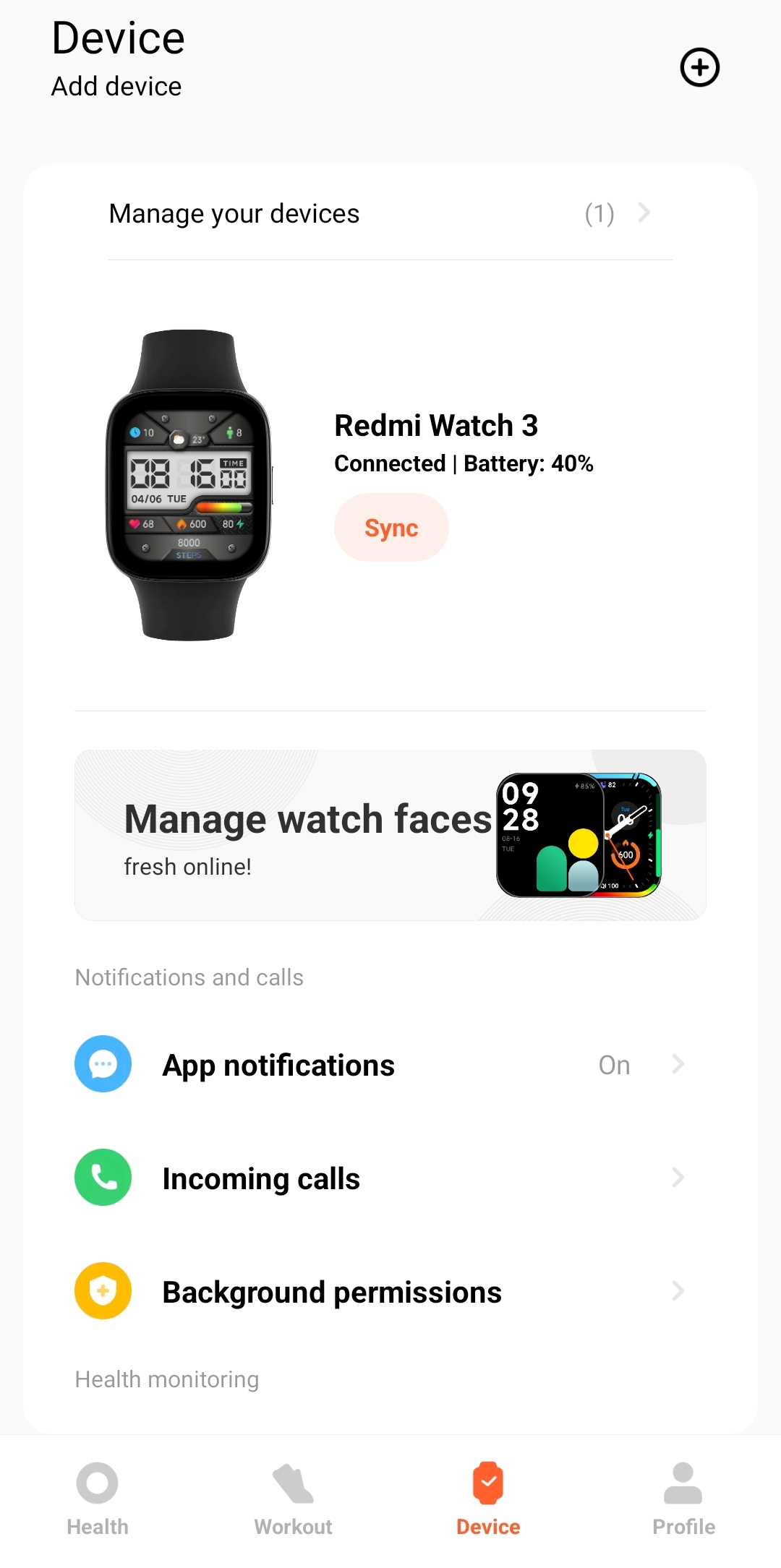
Task: Open Incoming calls settings
Action: 380,1178
